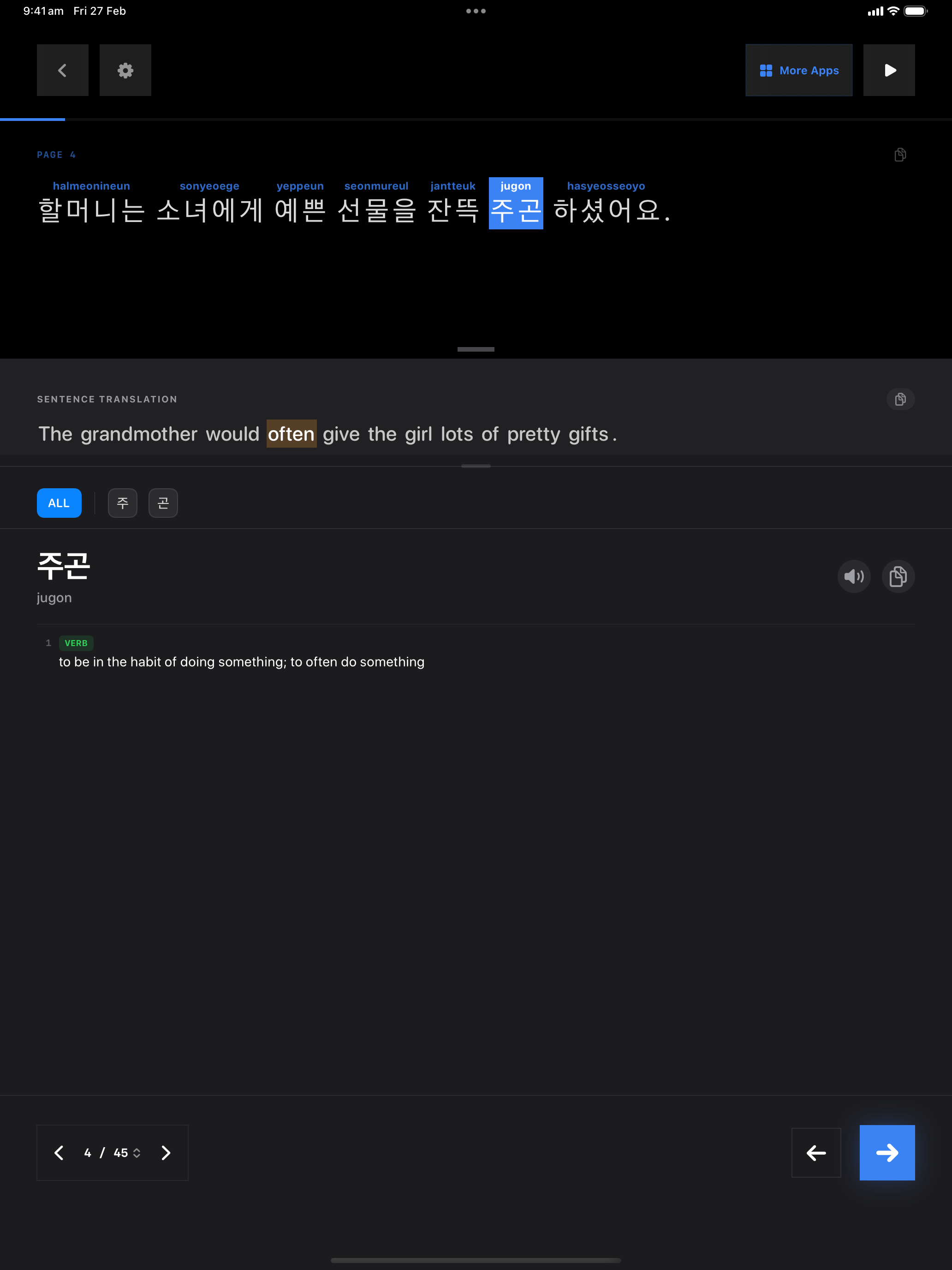
Task: Select the word 할머니는
Action: point(91,210)
